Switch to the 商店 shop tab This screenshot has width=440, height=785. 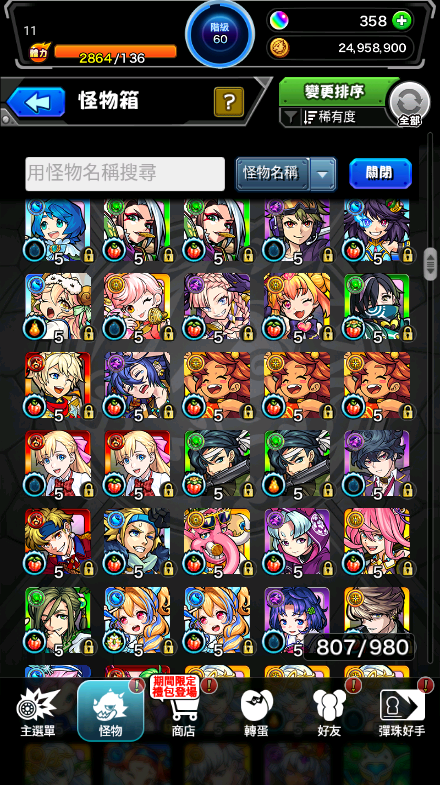(x=183, y=712)
